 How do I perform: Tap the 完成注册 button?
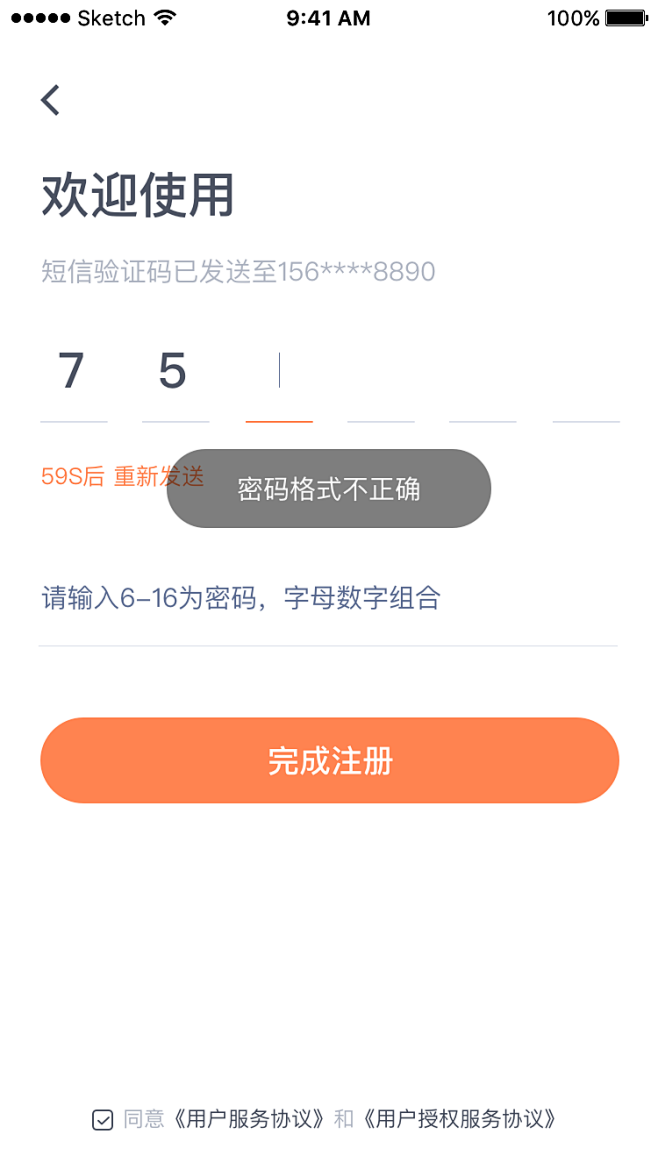click(x=329, y=761)
